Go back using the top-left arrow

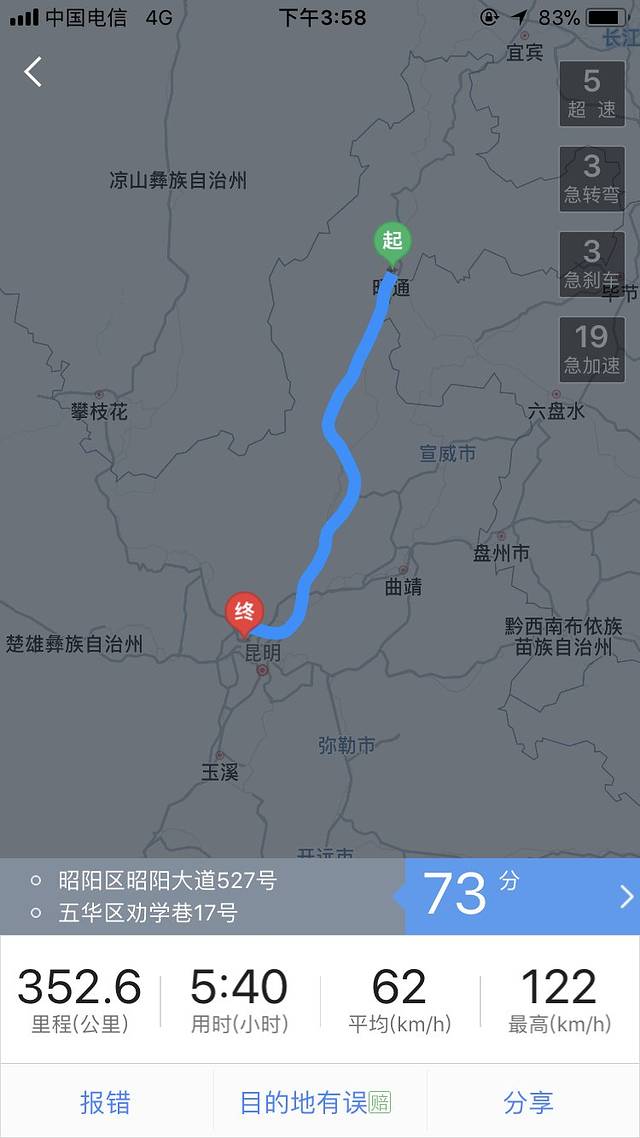(33, 72)
